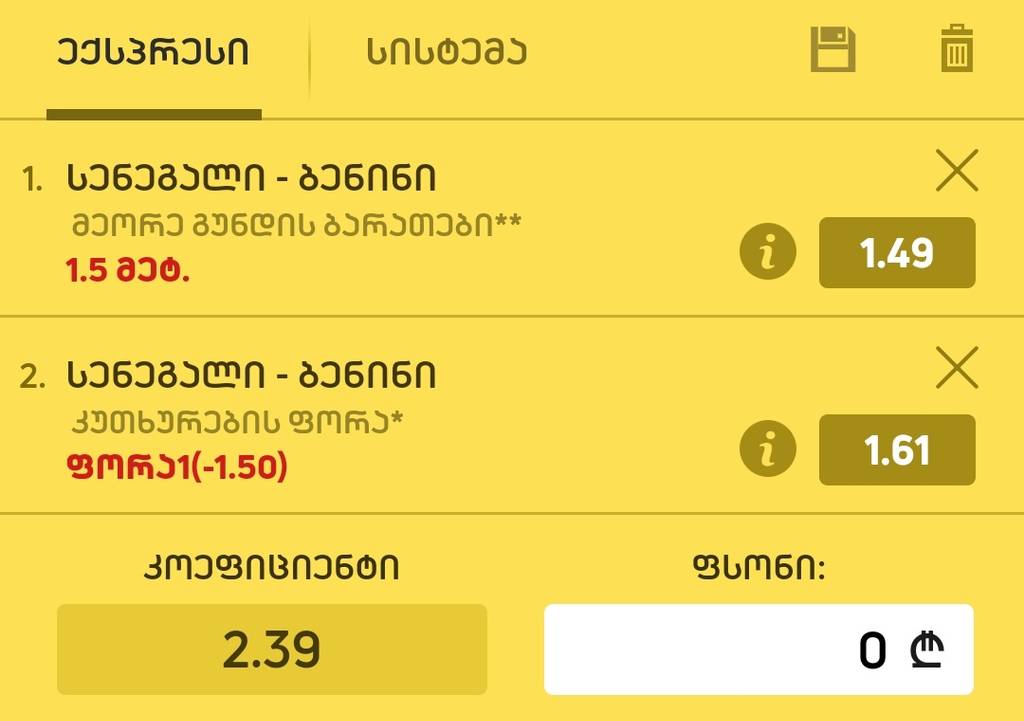The width and height of the screenshot is (1024, 721).
Task: Remove the first bet მეორე გუნდის ბარათები
Action: tap(956, 173)
